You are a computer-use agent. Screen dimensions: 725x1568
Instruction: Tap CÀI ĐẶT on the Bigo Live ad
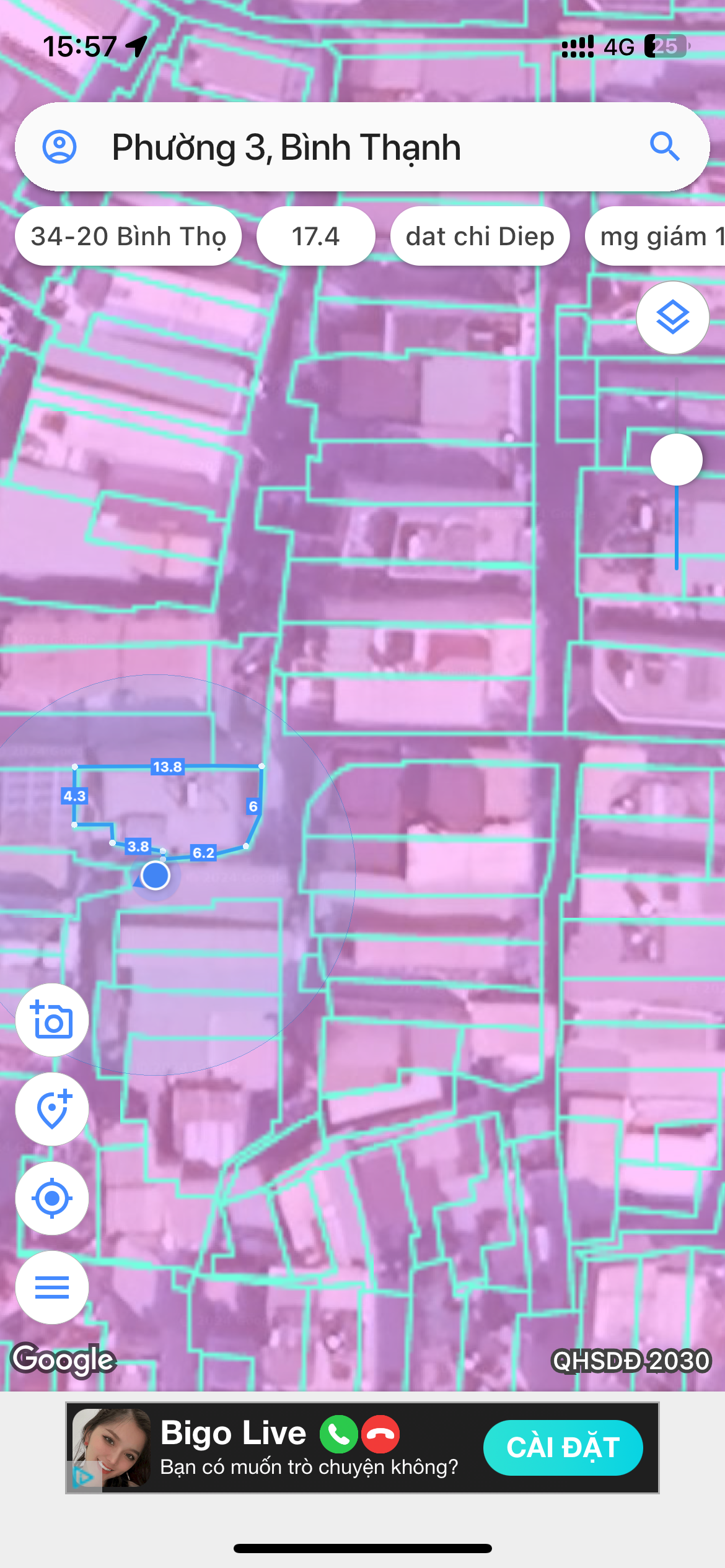point(563,1448)
